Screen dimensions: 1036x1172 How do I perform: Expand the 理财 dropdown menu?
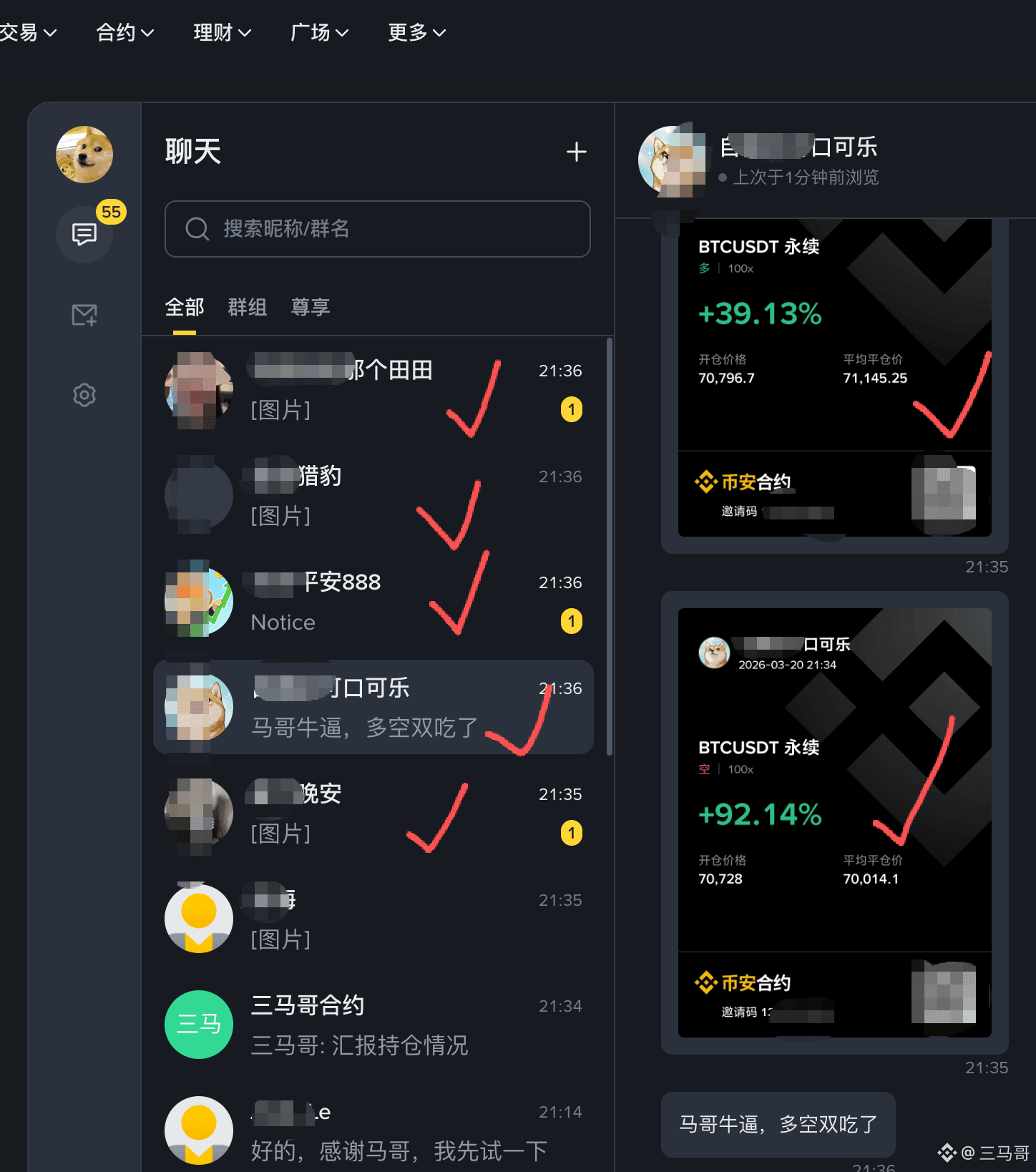click(222, 32)
